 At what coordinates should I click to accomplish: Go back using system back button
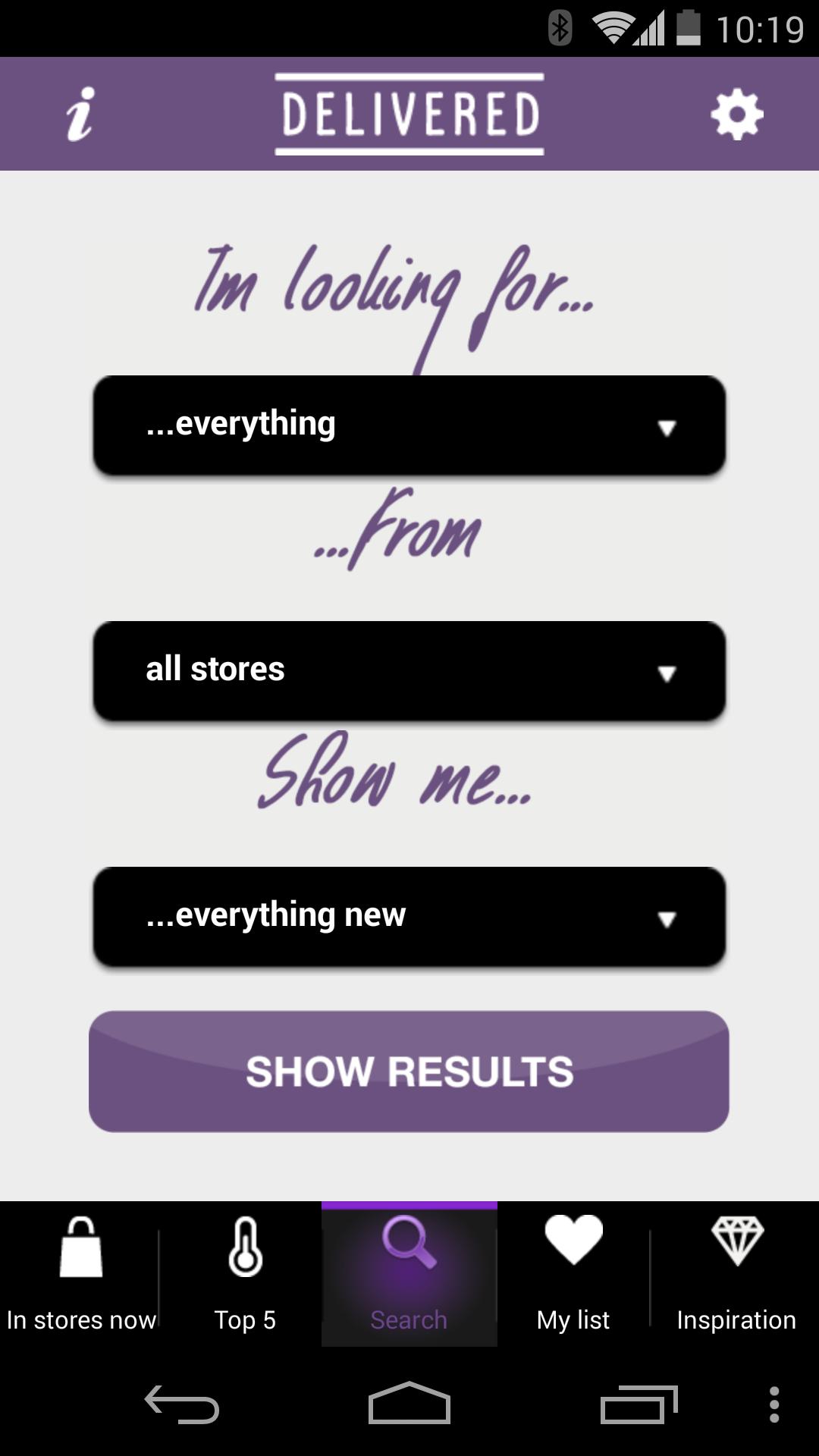(x=182, y=1404)
